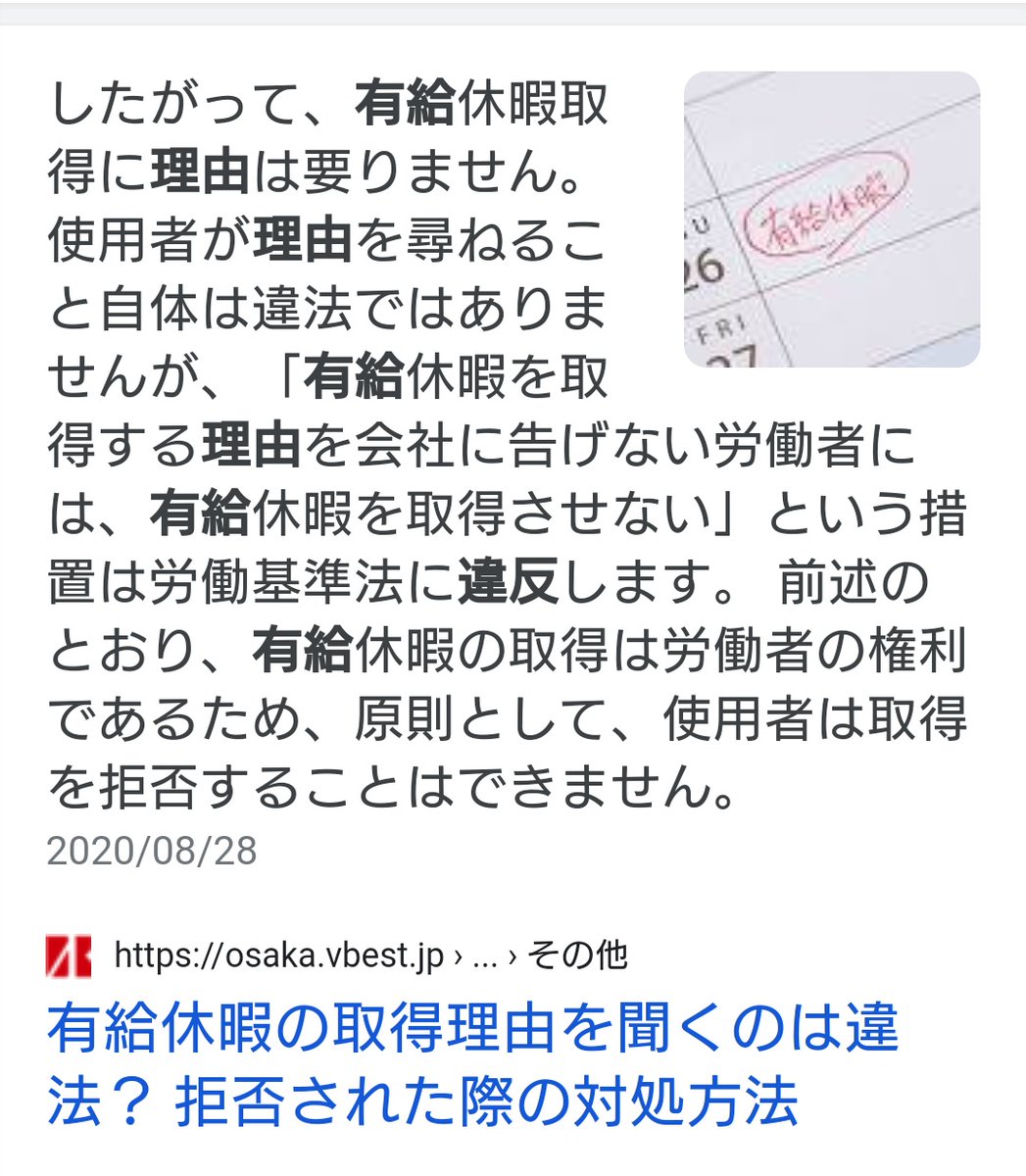Screen dimensions: 1026x1176
Task: Tap the osaka.vbest.jp source URL
Action: pyautogui.click(x=279, y=955)
